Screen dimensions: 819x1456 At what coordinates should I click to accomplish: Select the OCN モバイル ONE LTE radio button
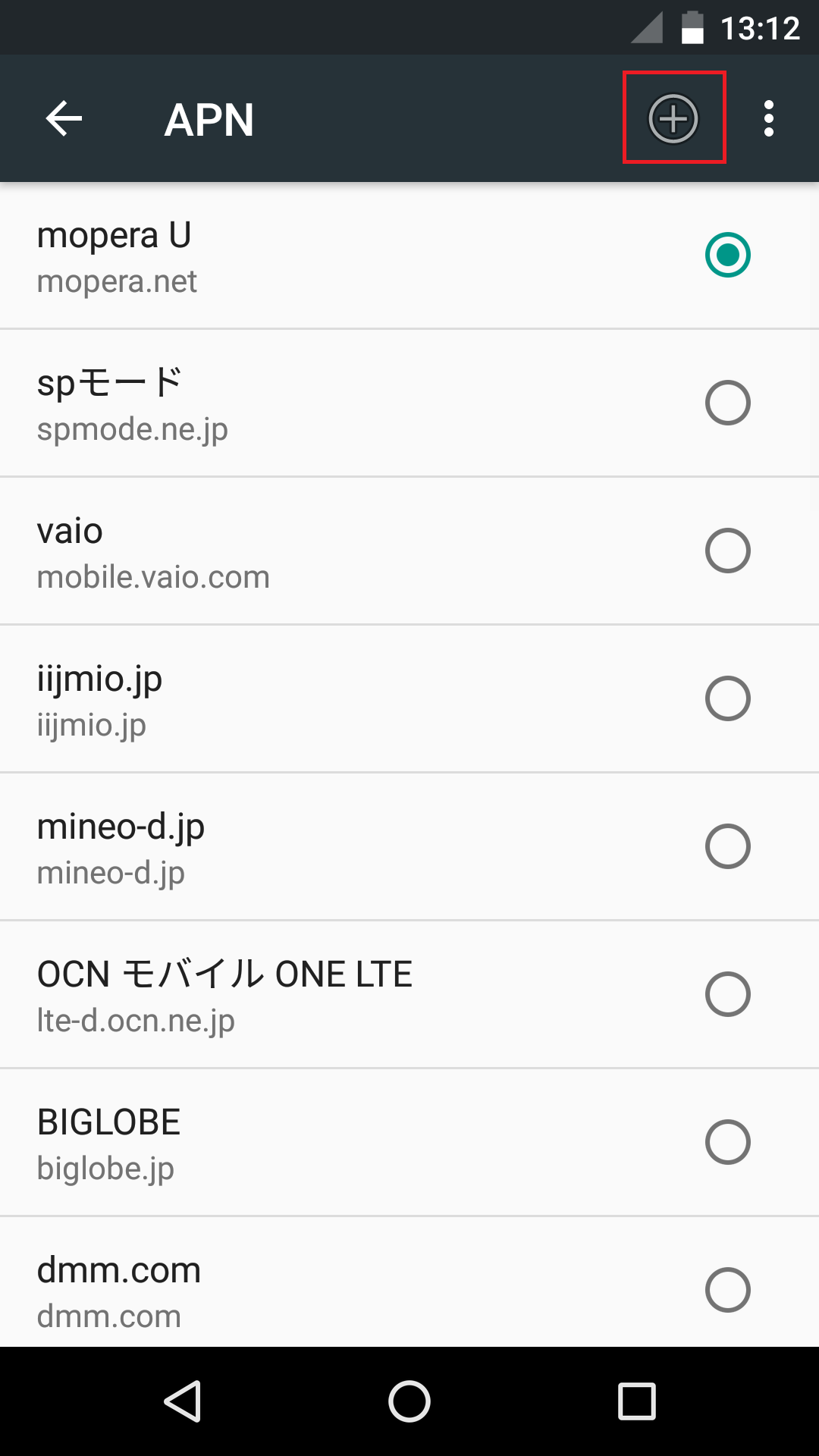point(728,995)
